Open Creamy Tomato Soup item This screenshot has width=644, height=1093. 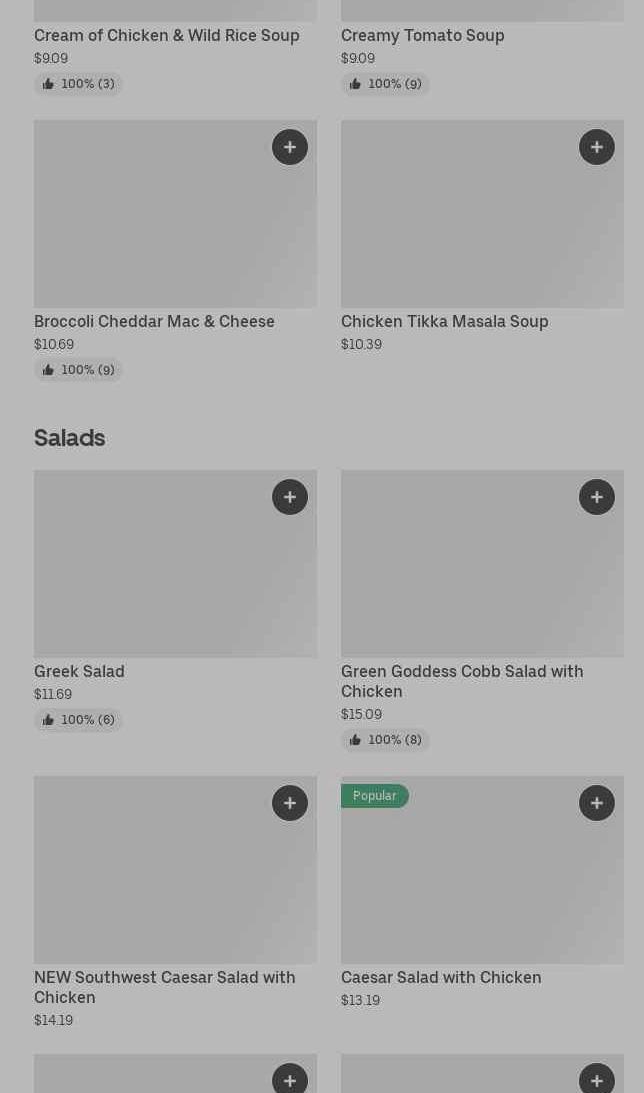422,35
